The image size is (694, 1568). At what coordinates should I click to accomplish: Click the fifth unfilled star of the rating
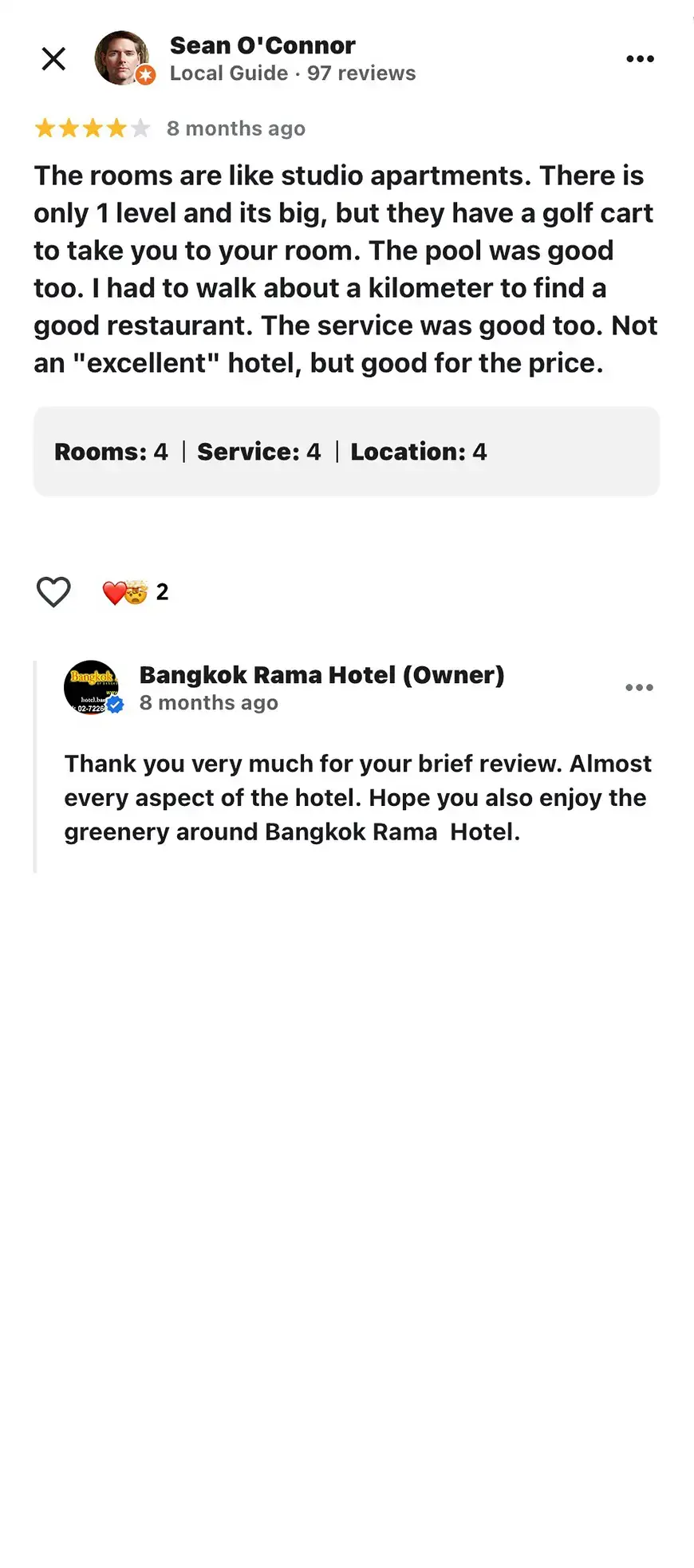139,128
